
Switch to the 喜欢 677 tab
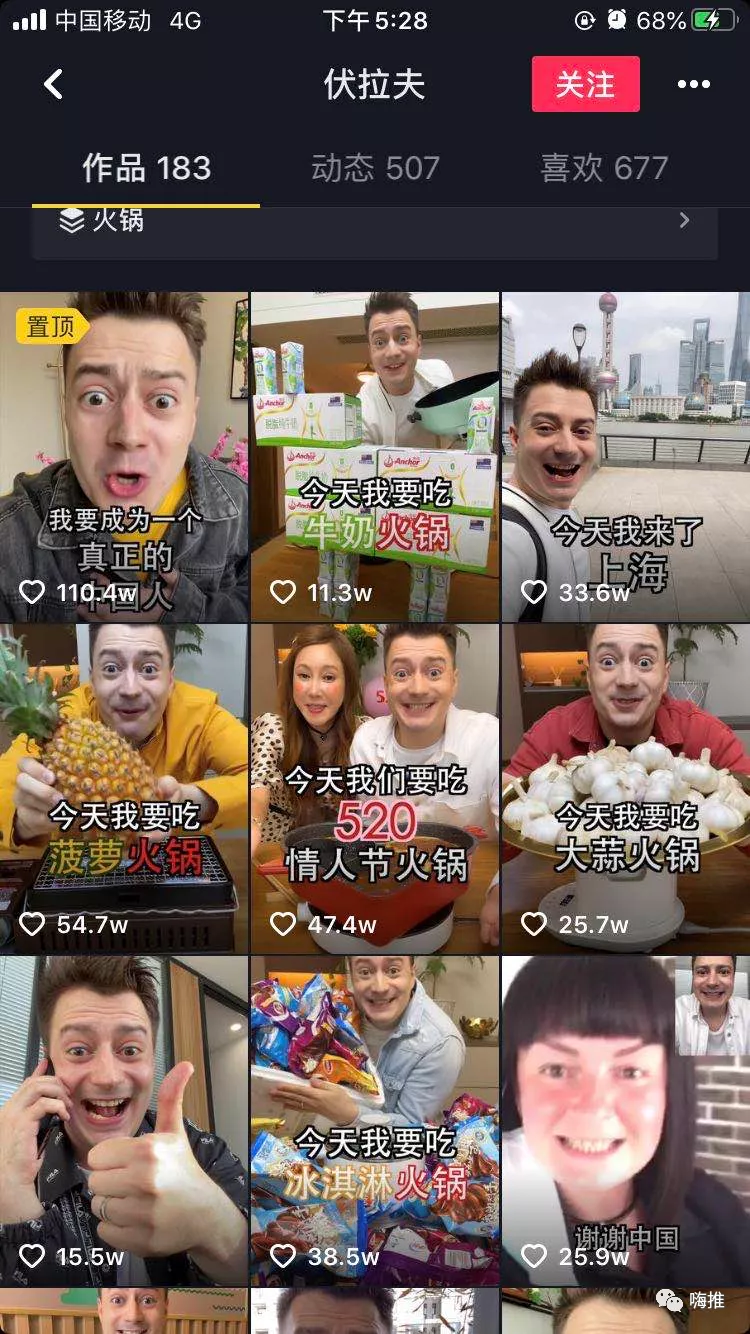point(604,168)
